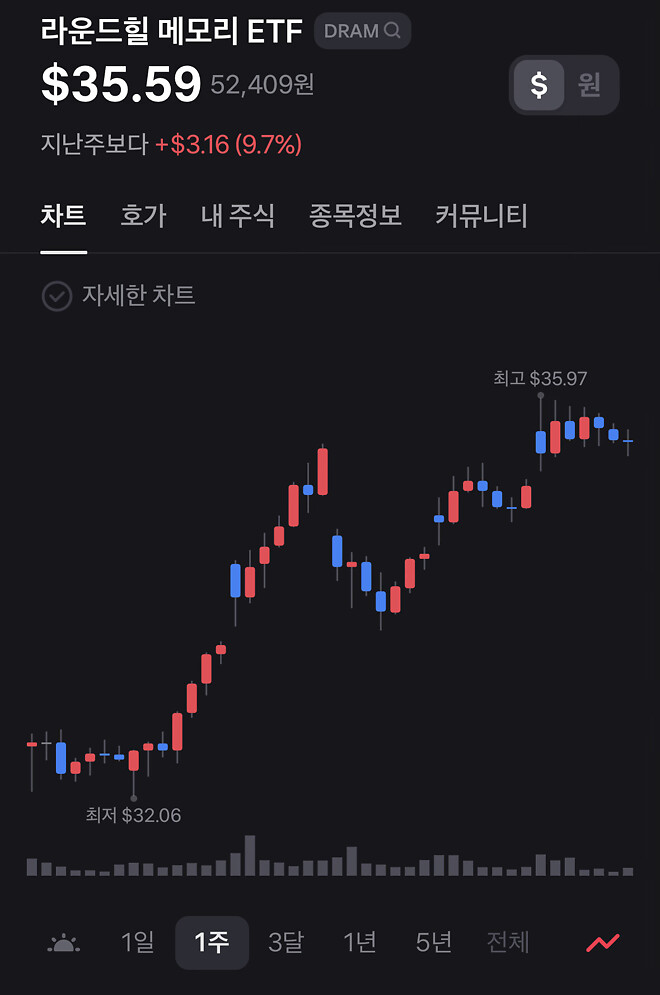Select the 1주 chart period
660x995 pixels.
pos(212,942)
